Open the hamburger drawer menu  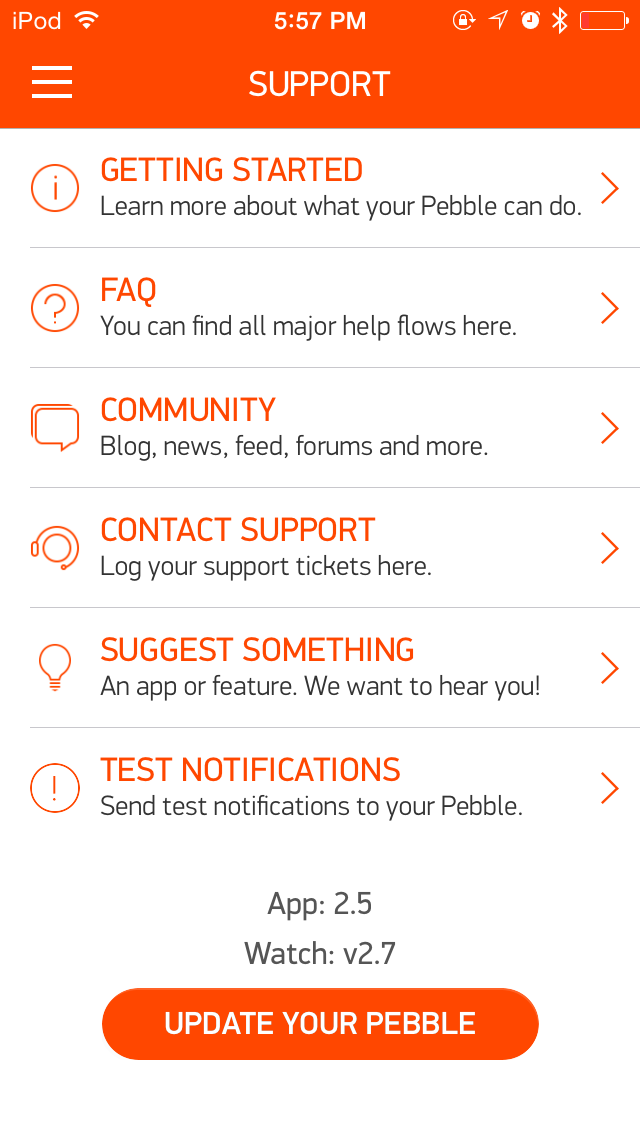[x=51, y=82]
